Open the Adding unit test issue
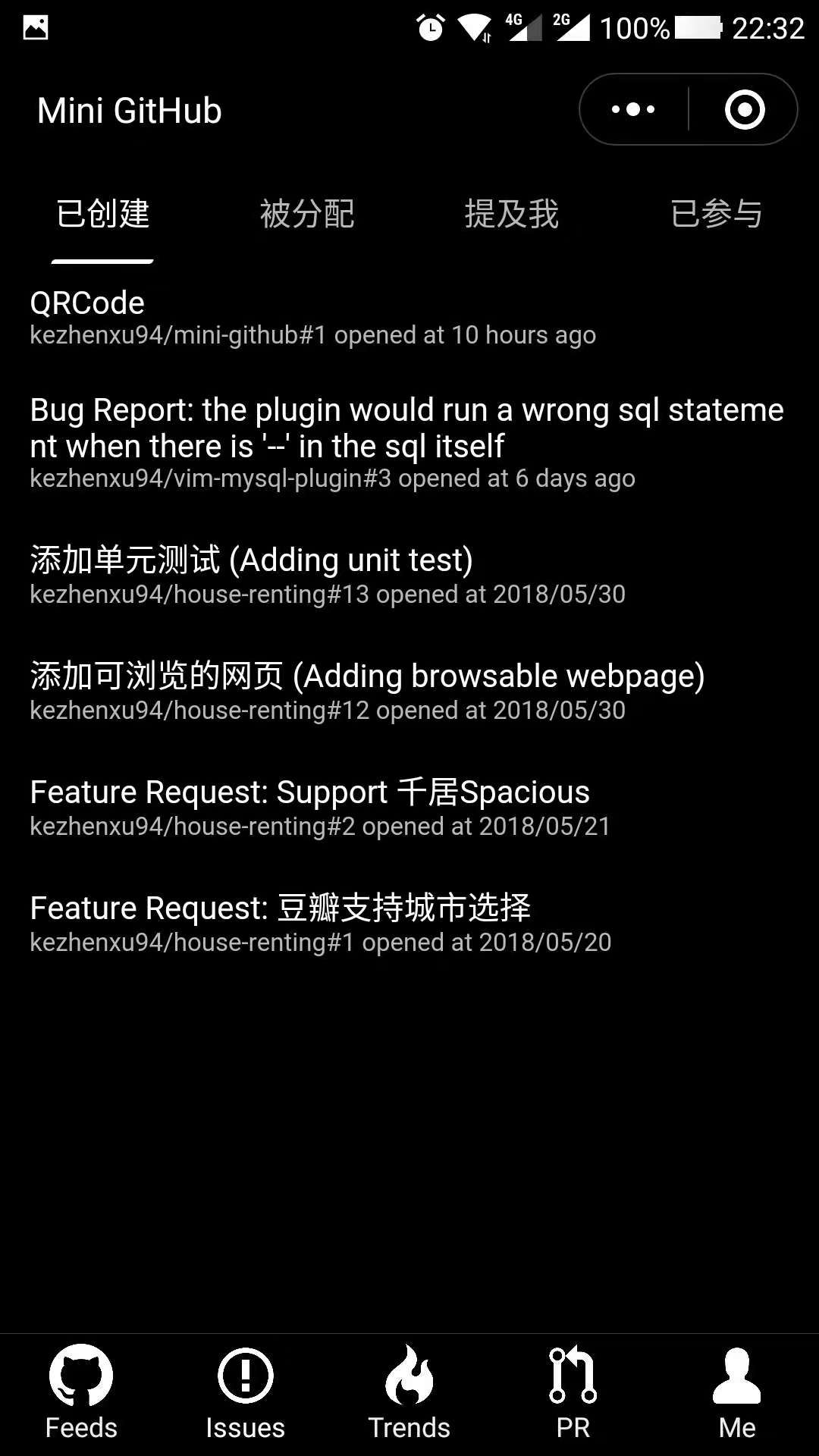Image resolution: width=819 pixels, height=1456 pixels. click(328, 575)
